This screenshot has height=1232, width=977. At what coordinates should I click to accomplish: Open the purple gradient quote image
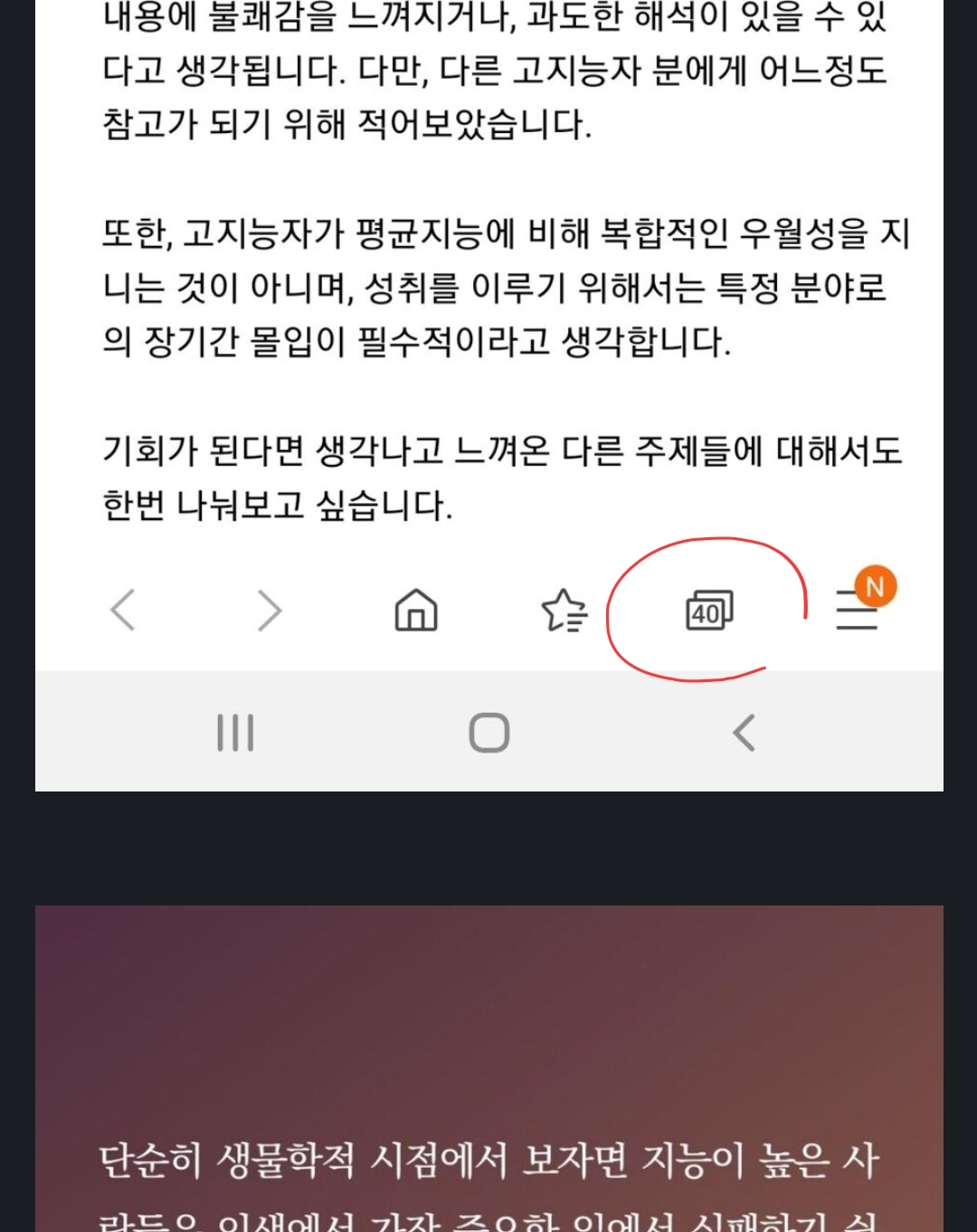click(x=488, y=1067)
